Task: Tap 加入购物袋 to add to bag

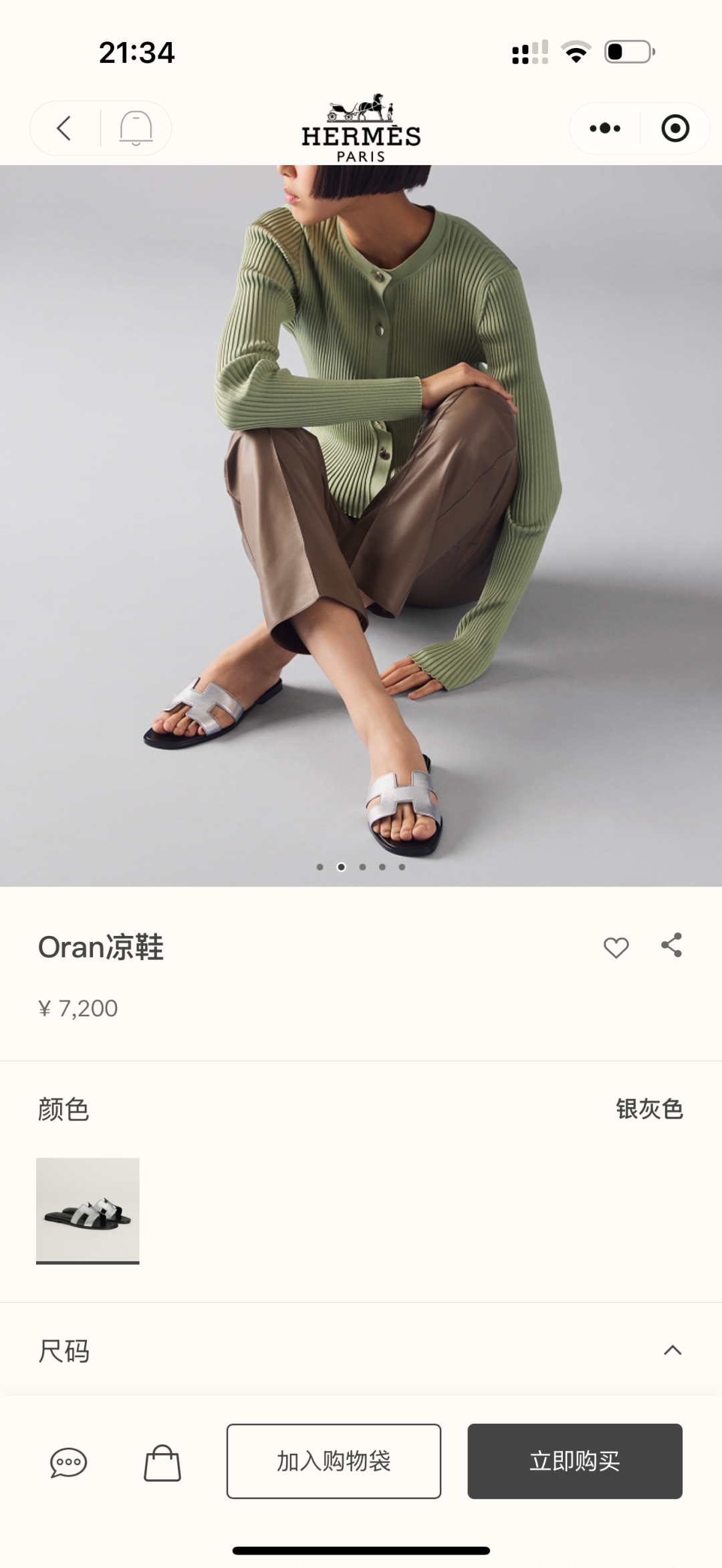Action: coord(334,1461)
